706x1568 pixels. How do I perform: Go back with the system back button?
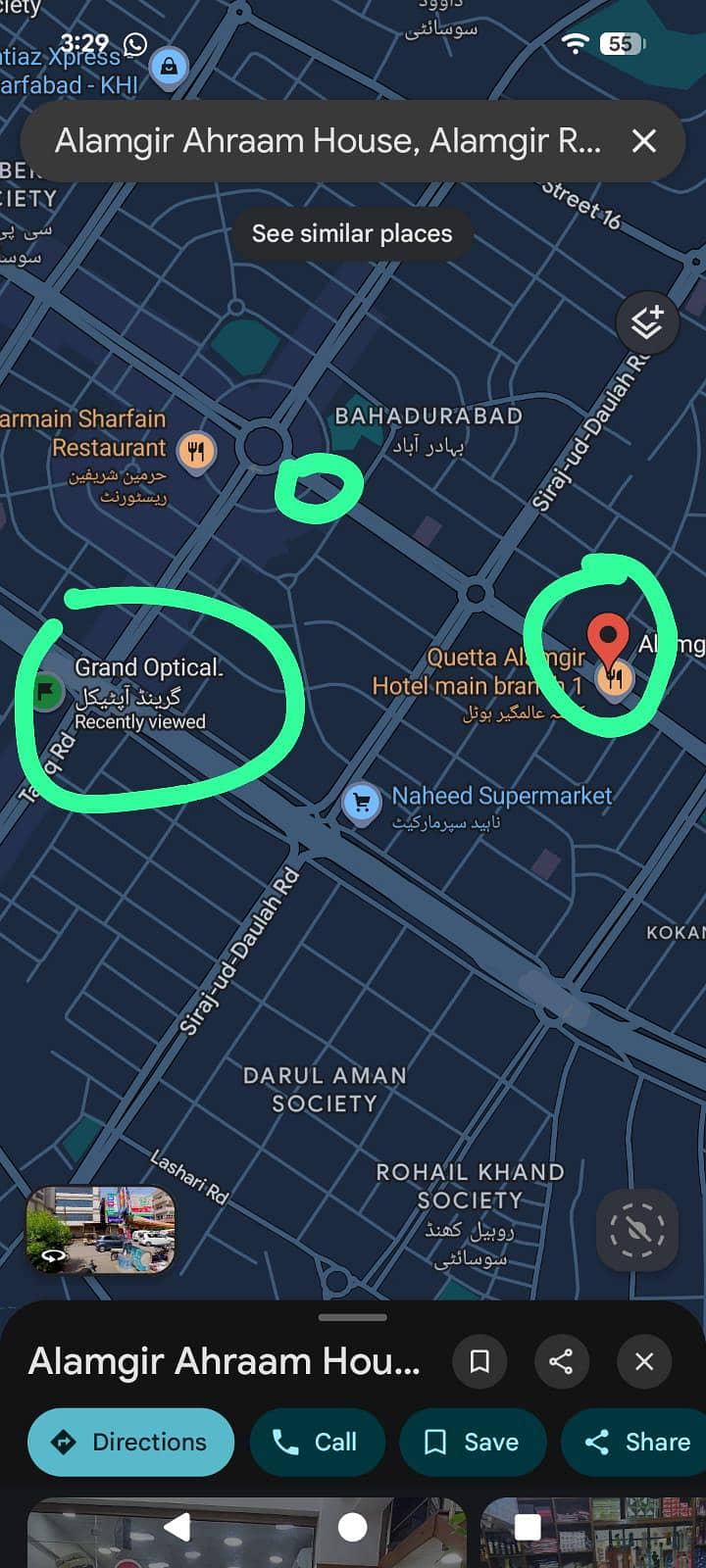pyautogui.click(x=177, y=1527)
